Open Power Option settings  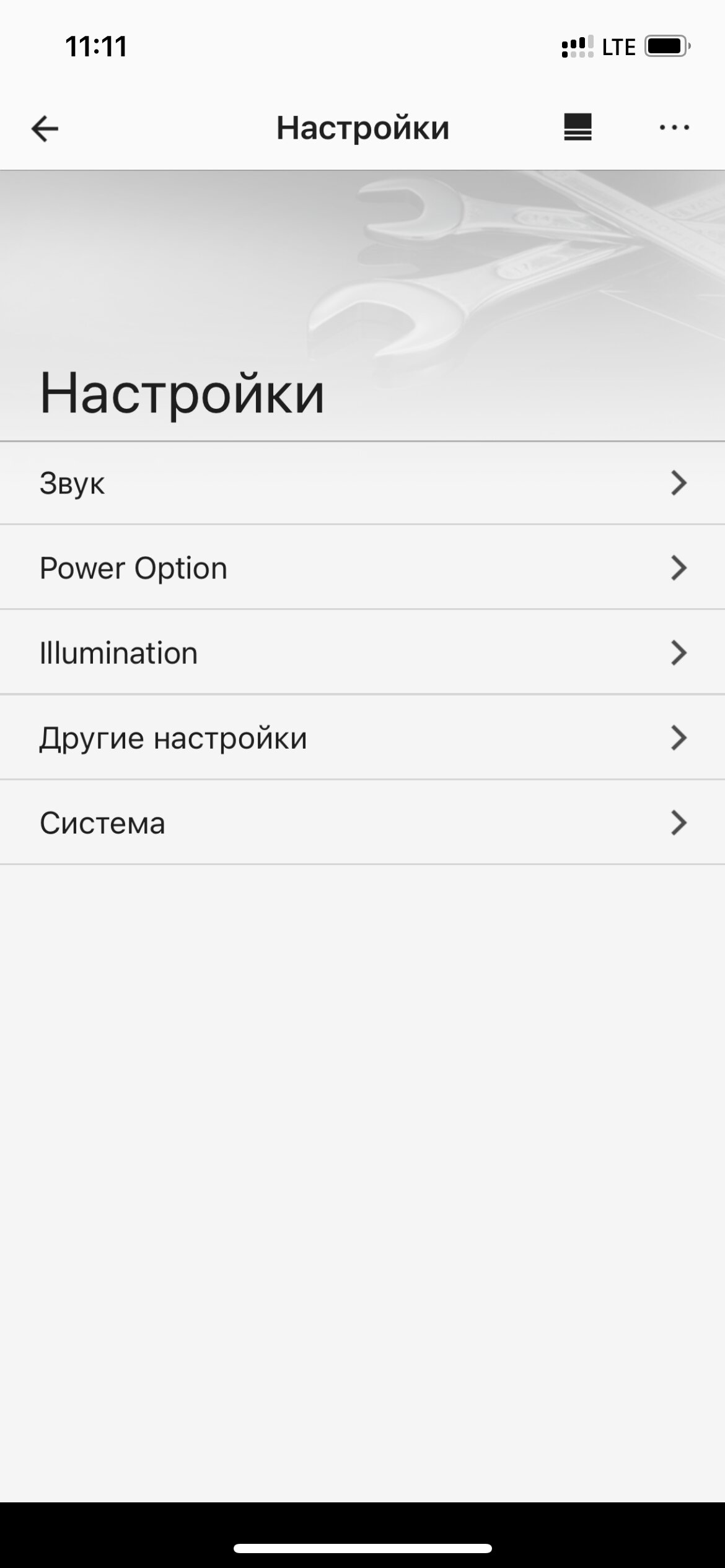[362, 567]
